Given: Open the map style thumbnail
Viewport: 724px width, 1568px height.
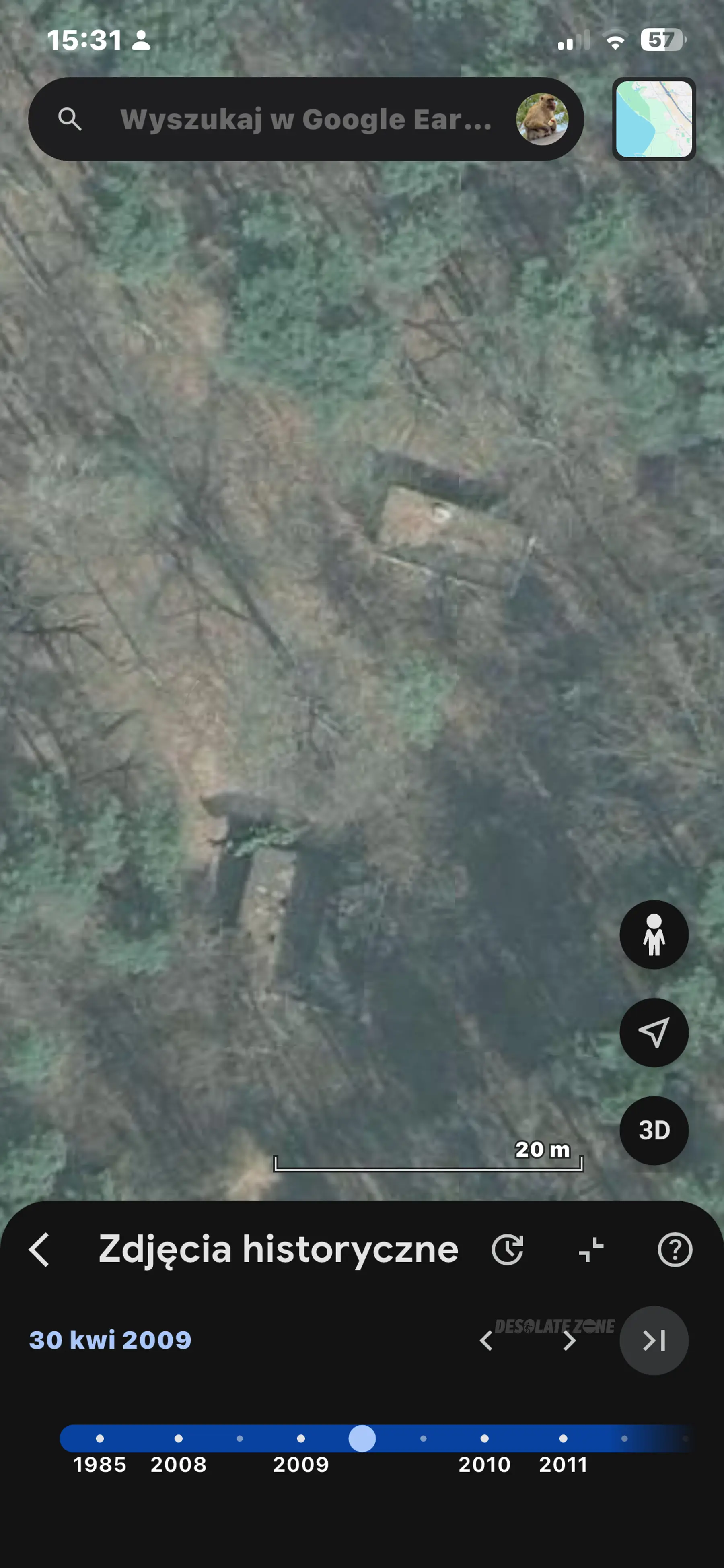Looking at the screenshot, I should point(654,119).
